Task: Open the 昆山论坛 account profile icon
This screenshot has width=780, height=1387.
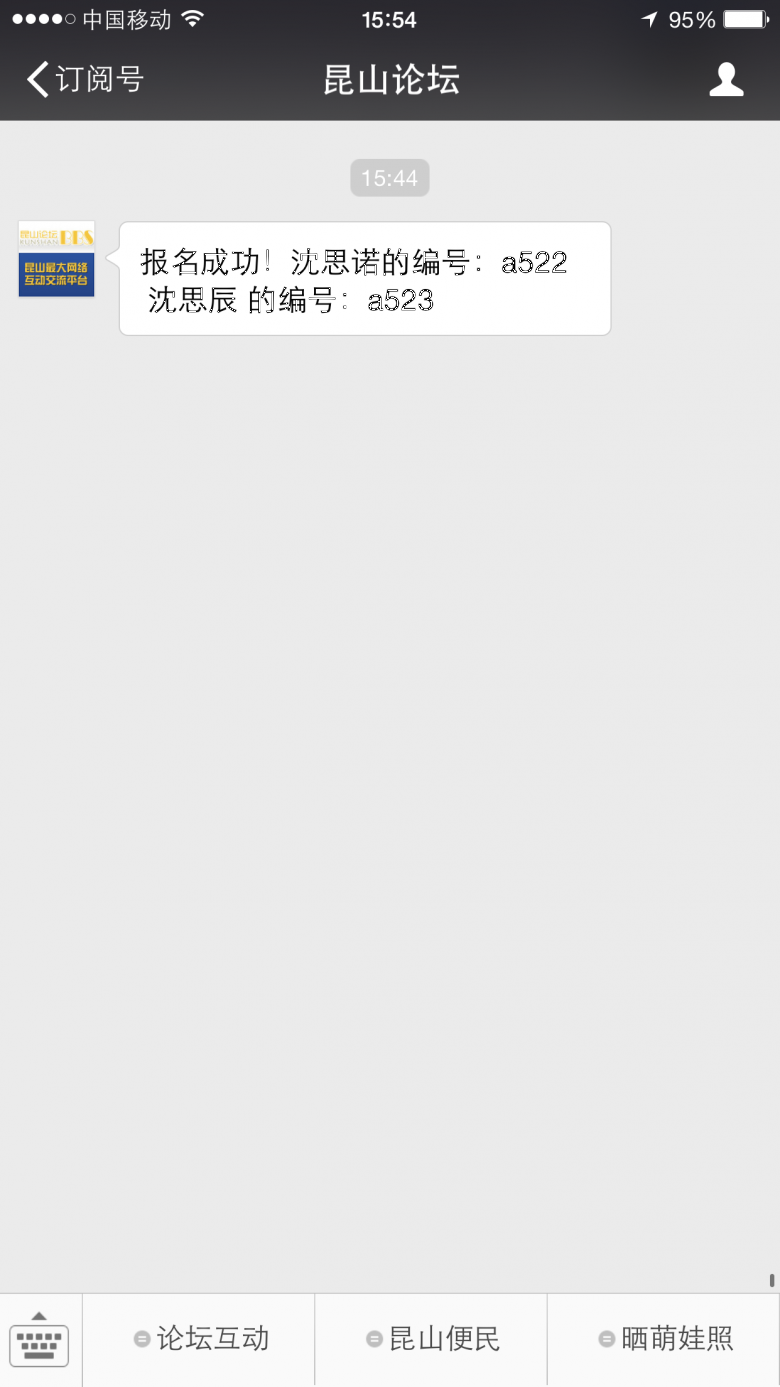Action: (726, 79)
